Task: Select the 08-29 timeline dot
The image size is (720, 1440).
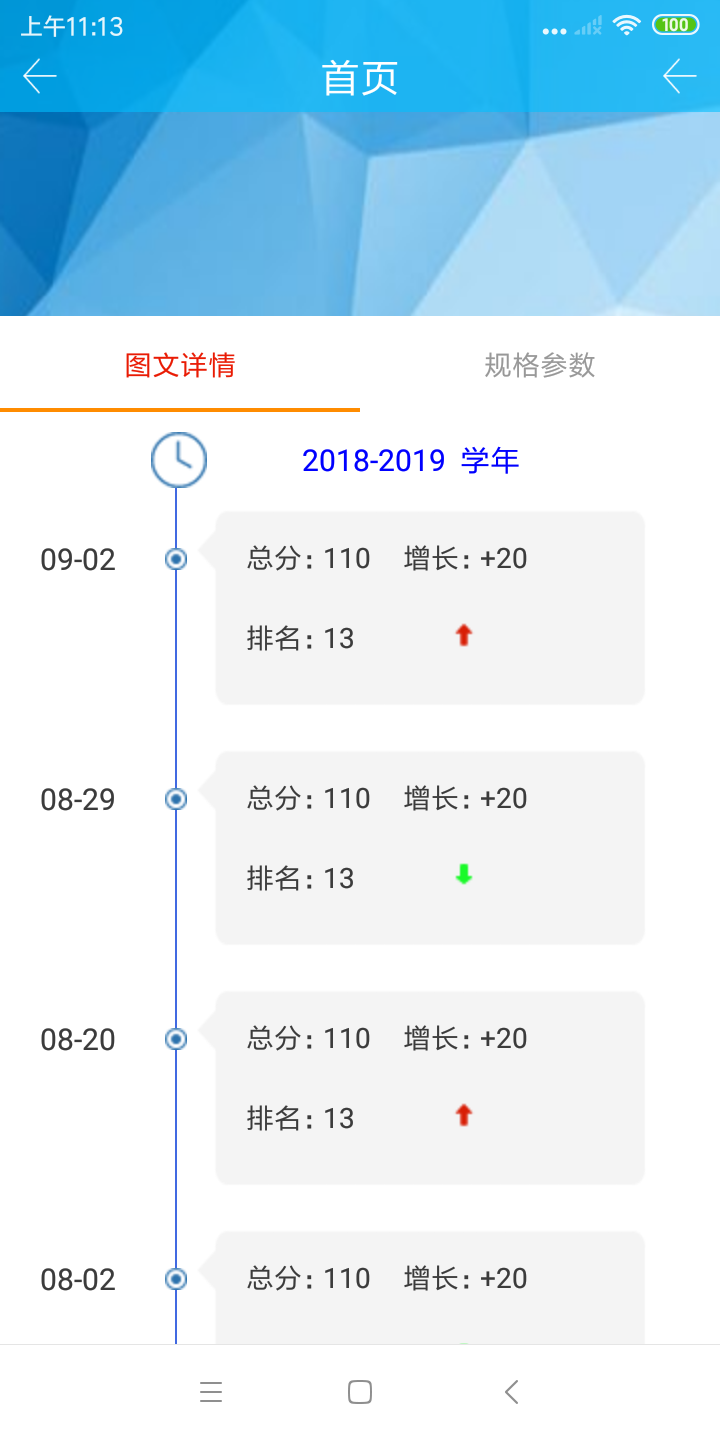Action: point(176,799)
